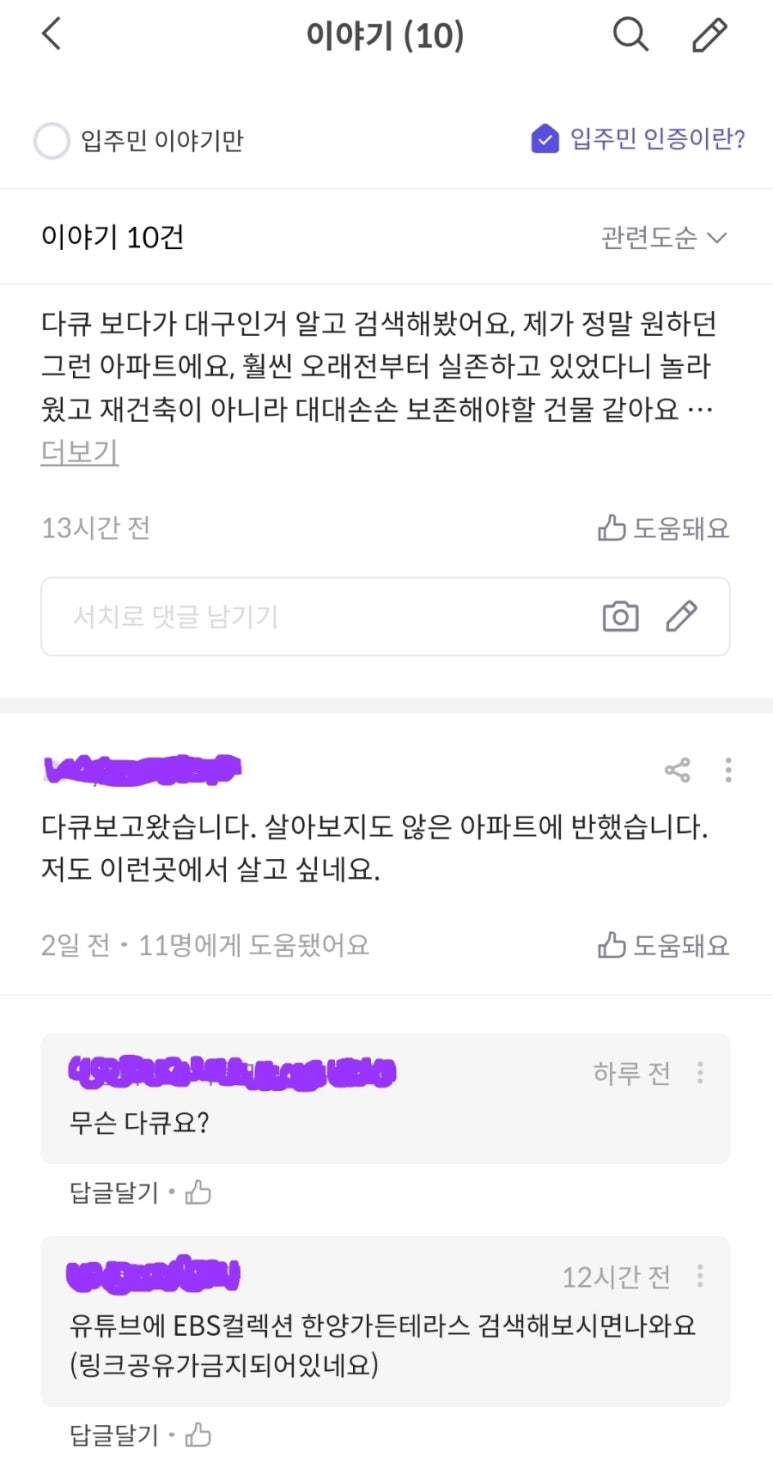The width and height of the screenshot is (773, 1475).
Task: Write a new story with pencil icon
Action: point(709,35)
